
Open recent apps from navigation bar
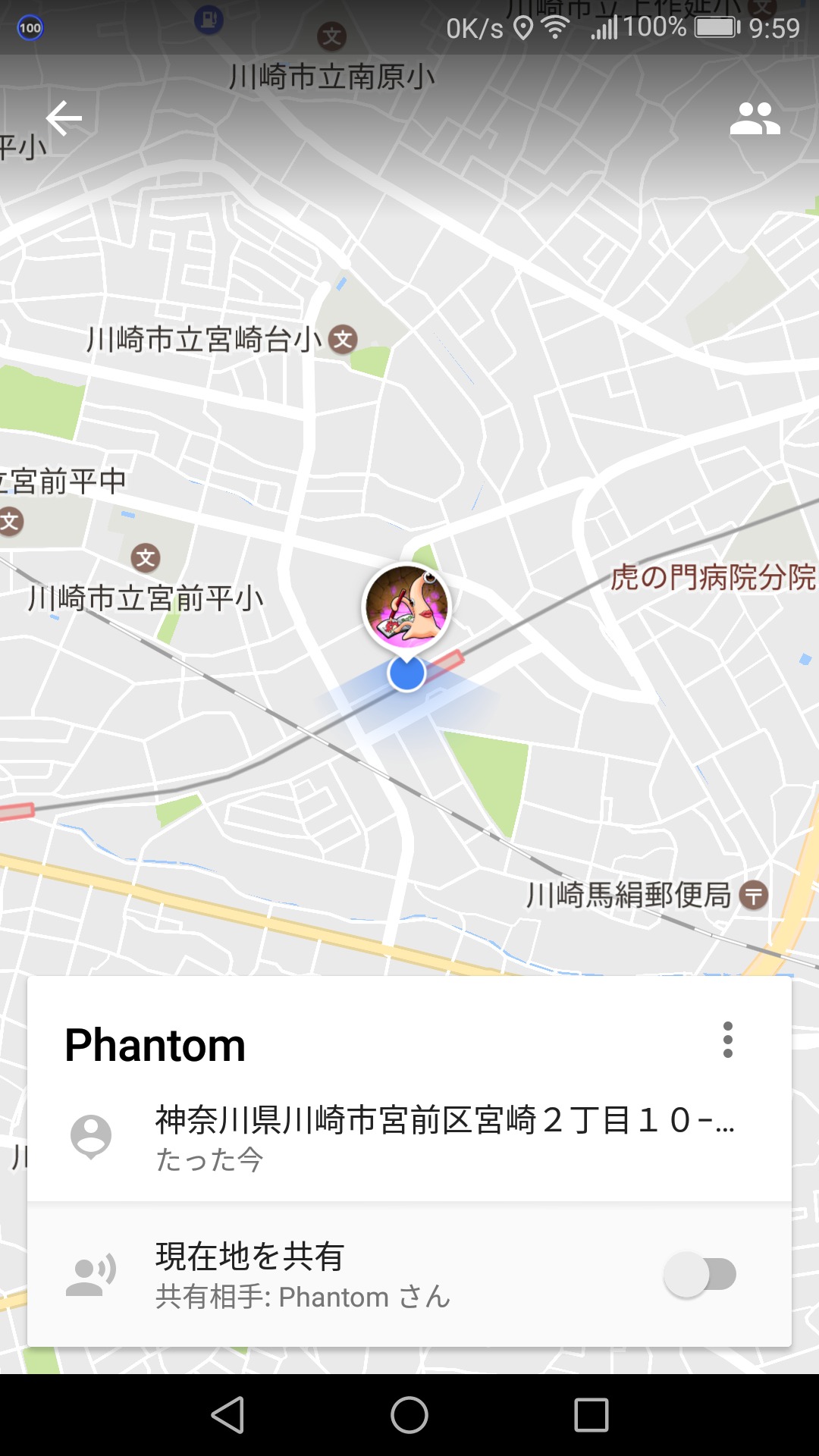click(x=591, y=1415)
